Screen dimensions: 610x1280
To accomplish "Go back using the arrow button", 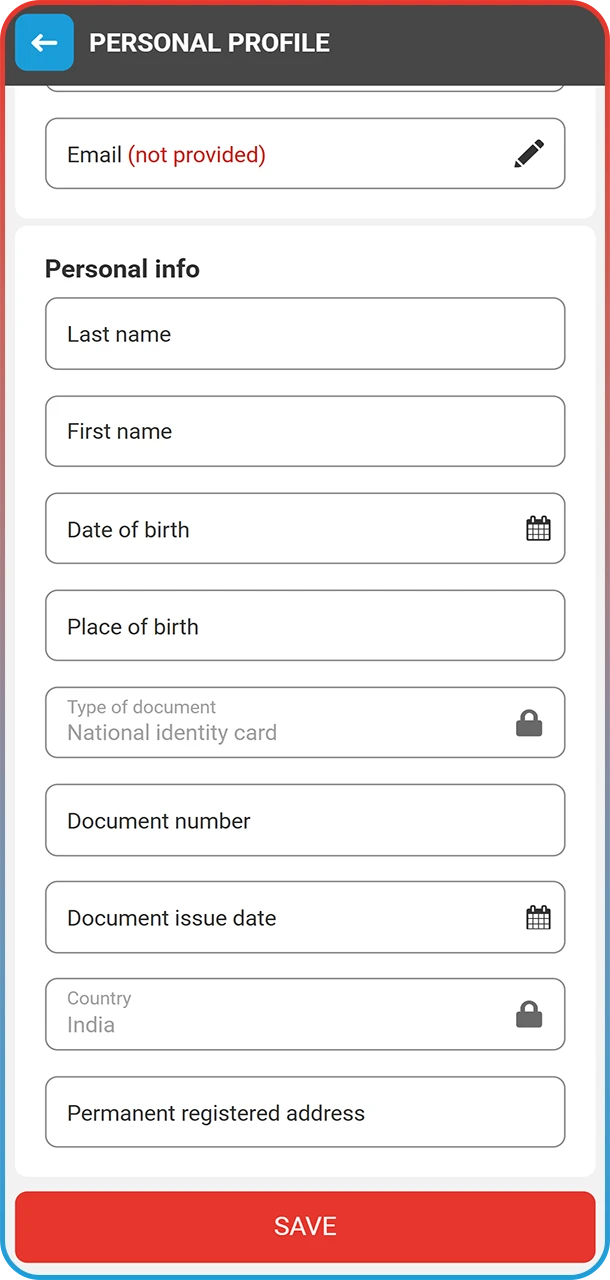I will tap(44, 43).
